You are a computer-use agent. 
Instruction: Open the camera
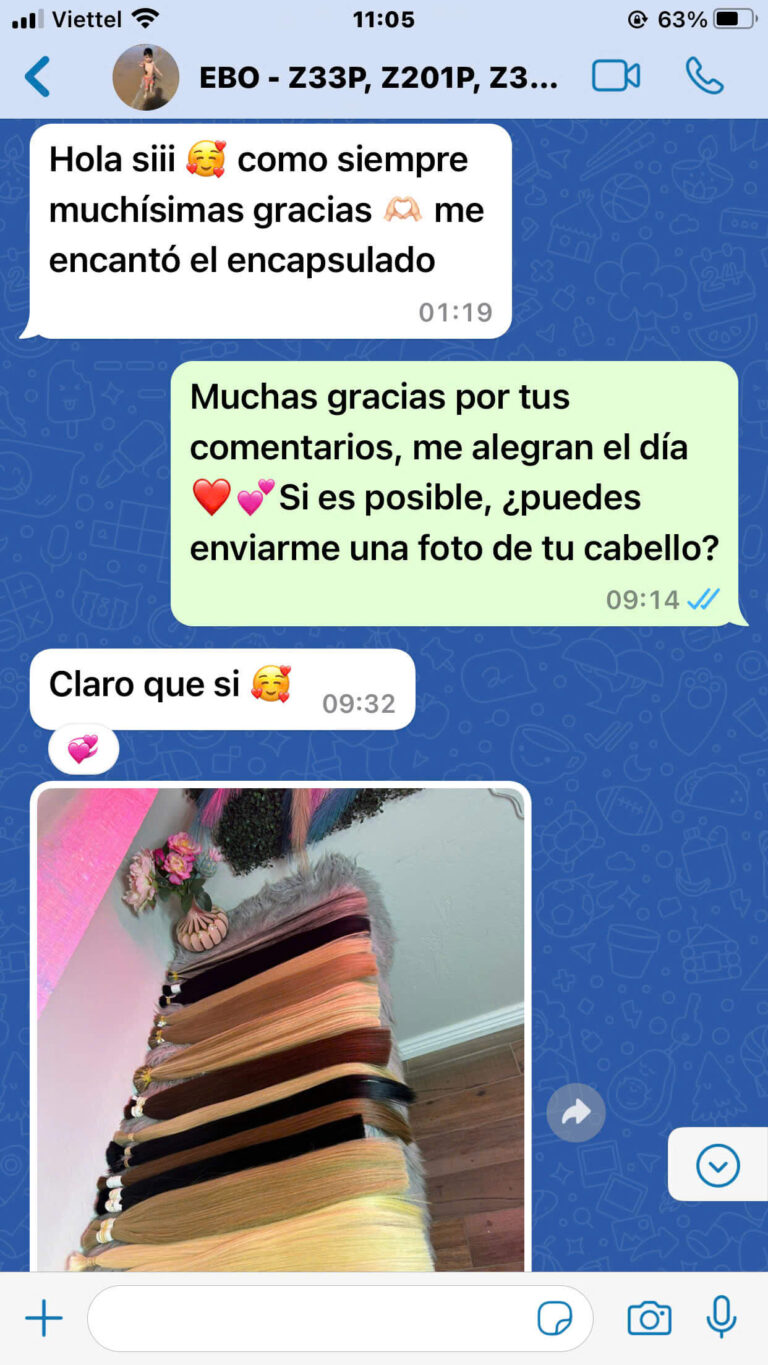tap(649, 1319)
